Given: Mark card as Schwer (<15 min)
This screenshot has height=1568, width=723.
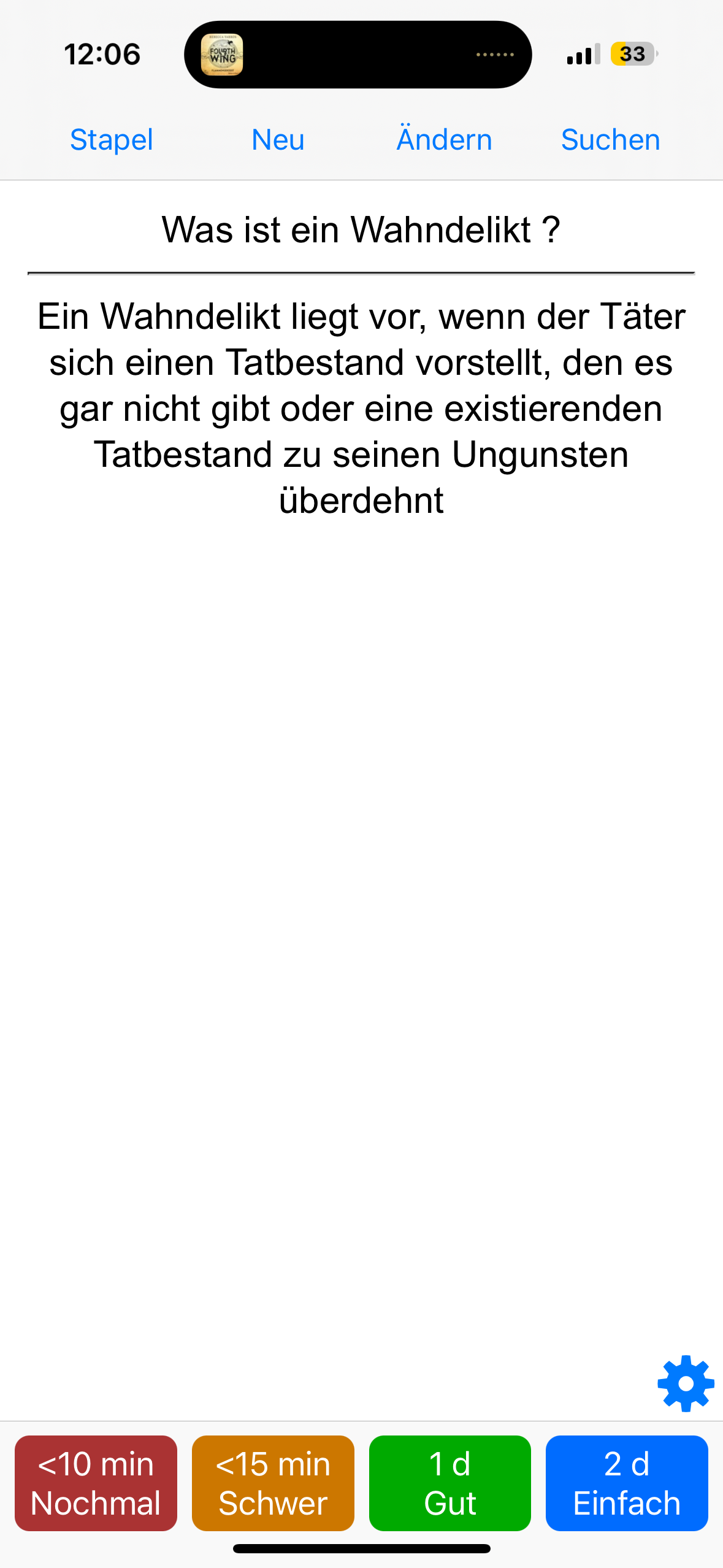Looking at the screenshot, I should 273,1483.
